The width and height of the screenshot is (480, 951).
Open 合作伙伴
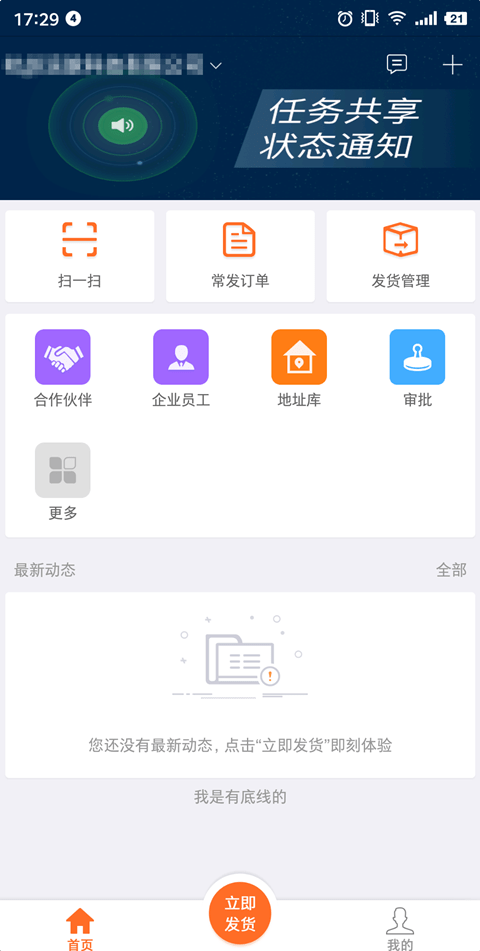(63, 368)
